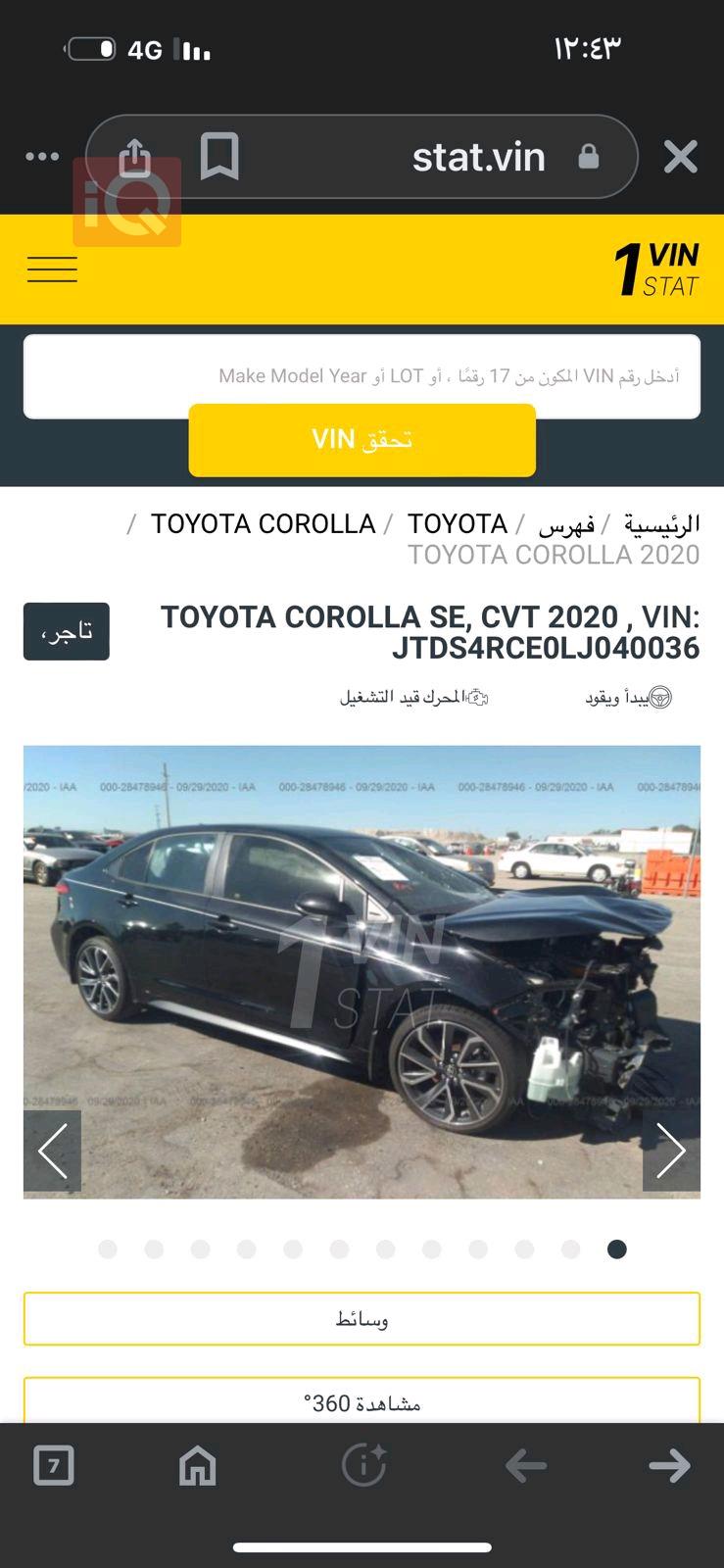Focus the VIN search input field
724x1568 pixels.
tap(362, 375)
